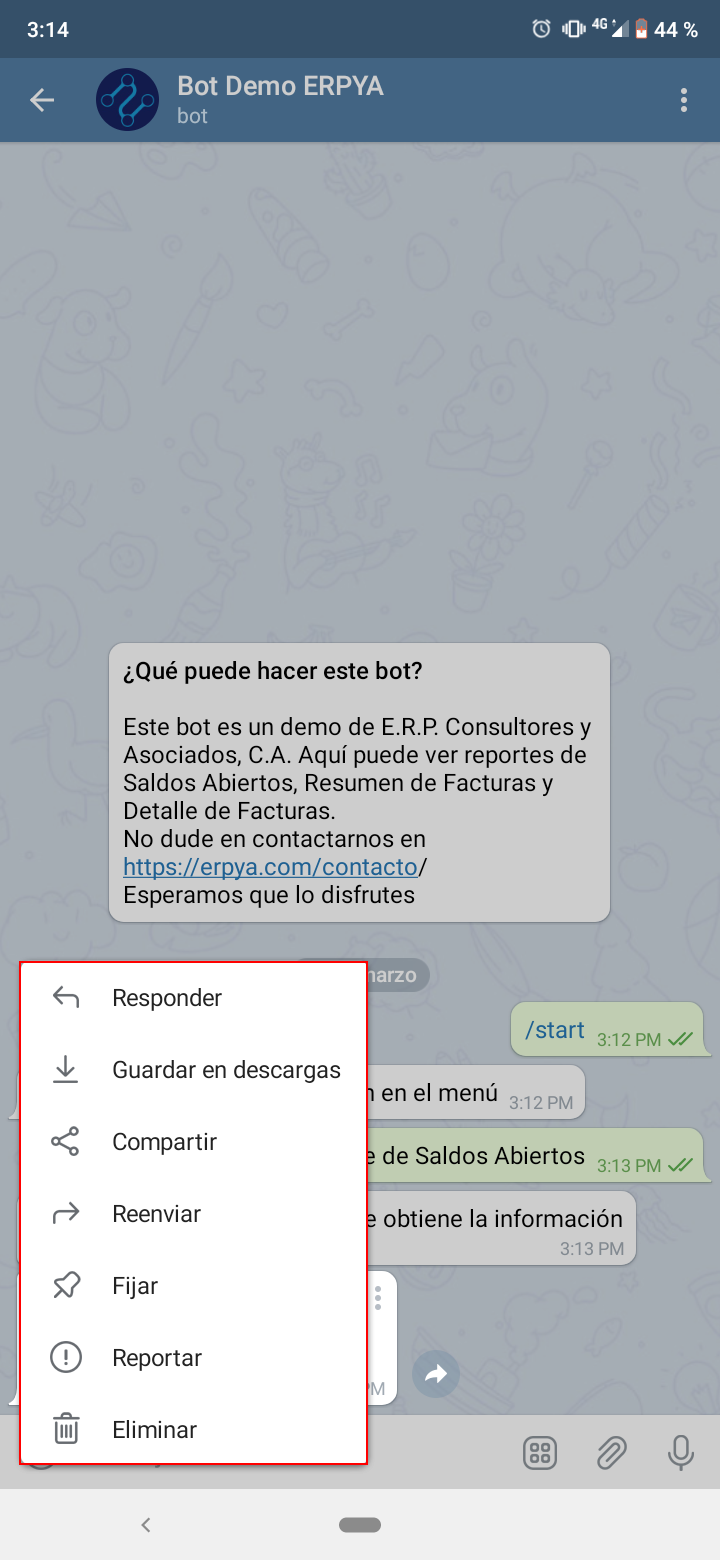The height and width of the screenshot is (1560, 720).
Task: Open the erpya.com/contacto link
Action: coord(269,866)
